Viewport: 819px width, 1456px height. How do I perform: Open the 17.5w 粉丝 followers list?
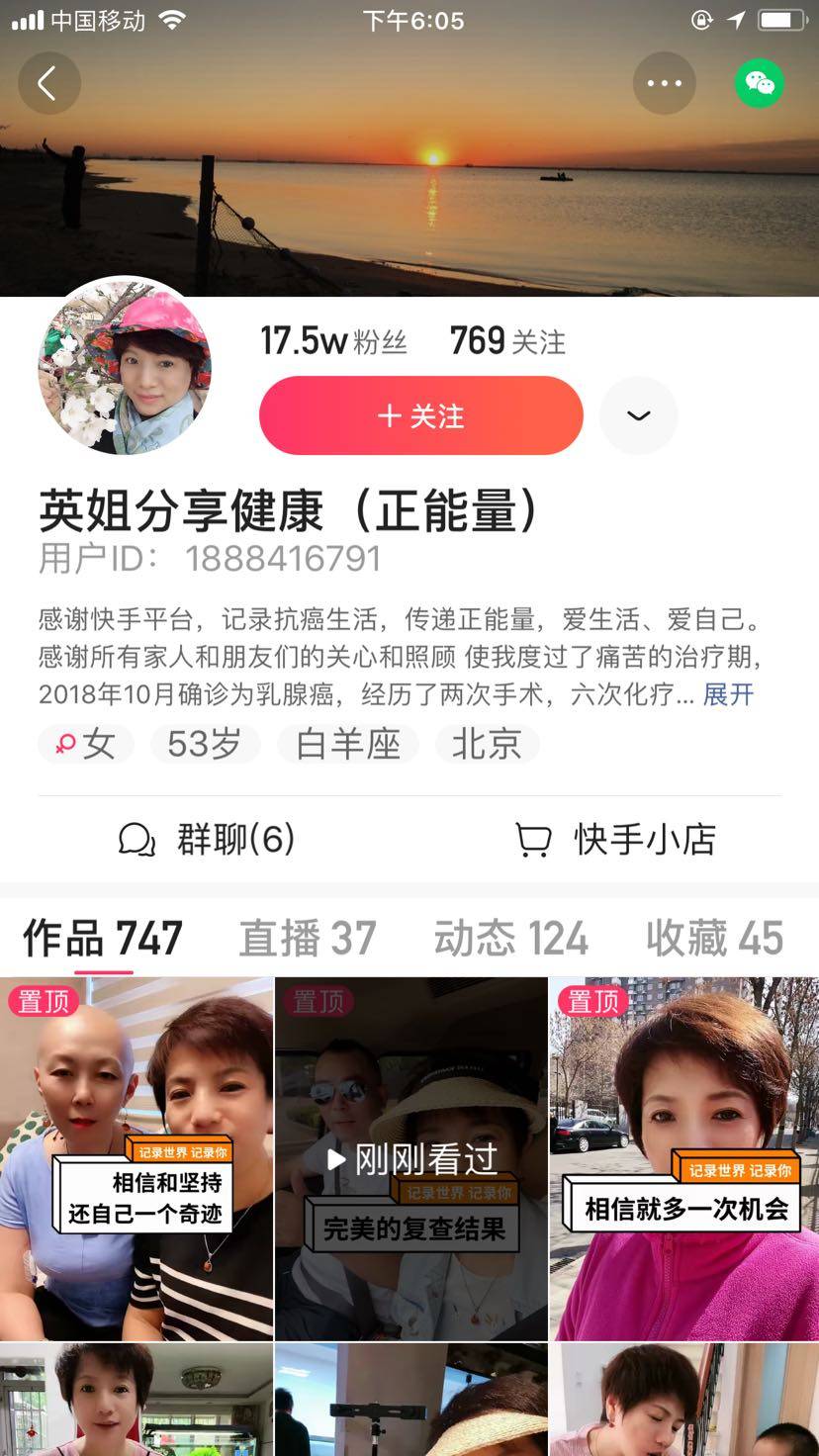pyautogui.click(x=332, y=342)
